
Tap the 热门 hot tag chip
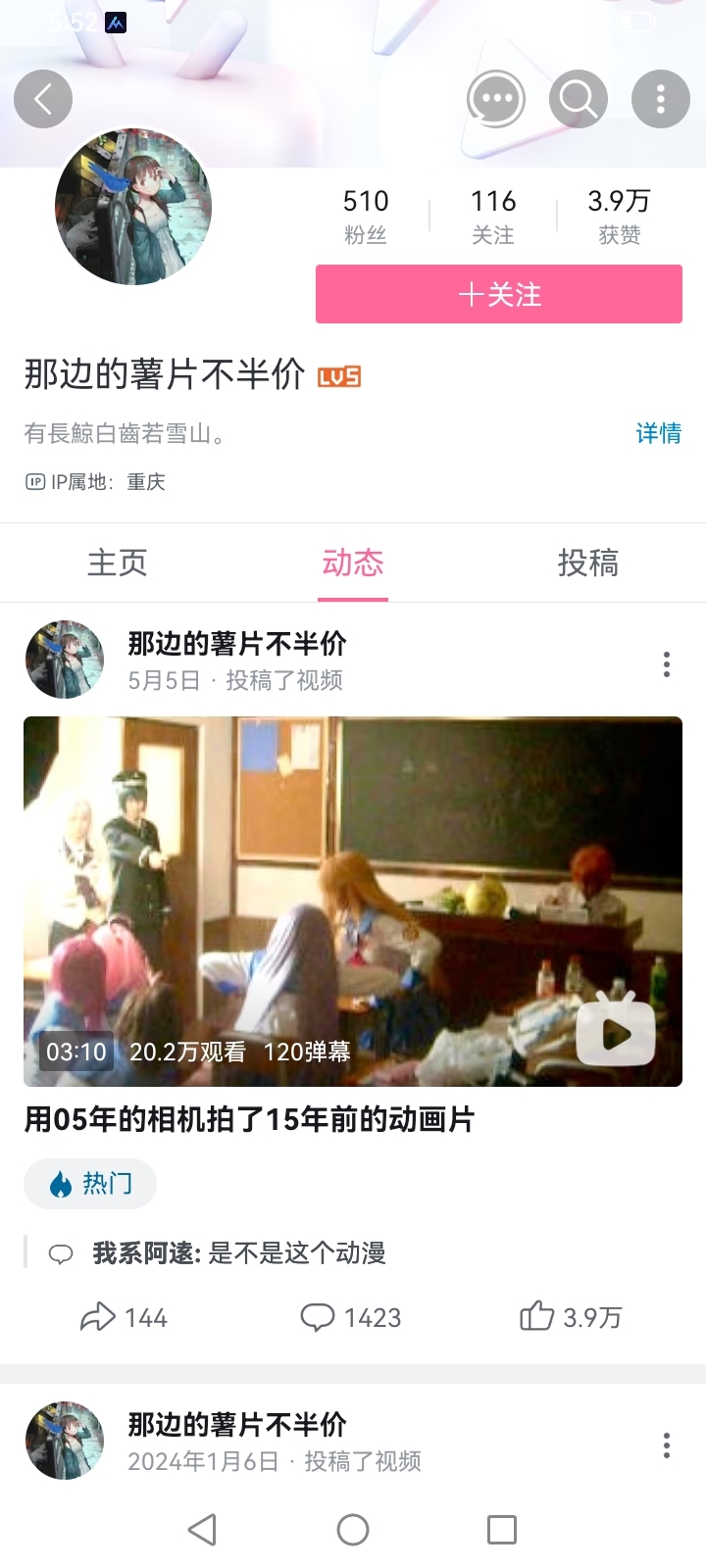click(90, 1184)
